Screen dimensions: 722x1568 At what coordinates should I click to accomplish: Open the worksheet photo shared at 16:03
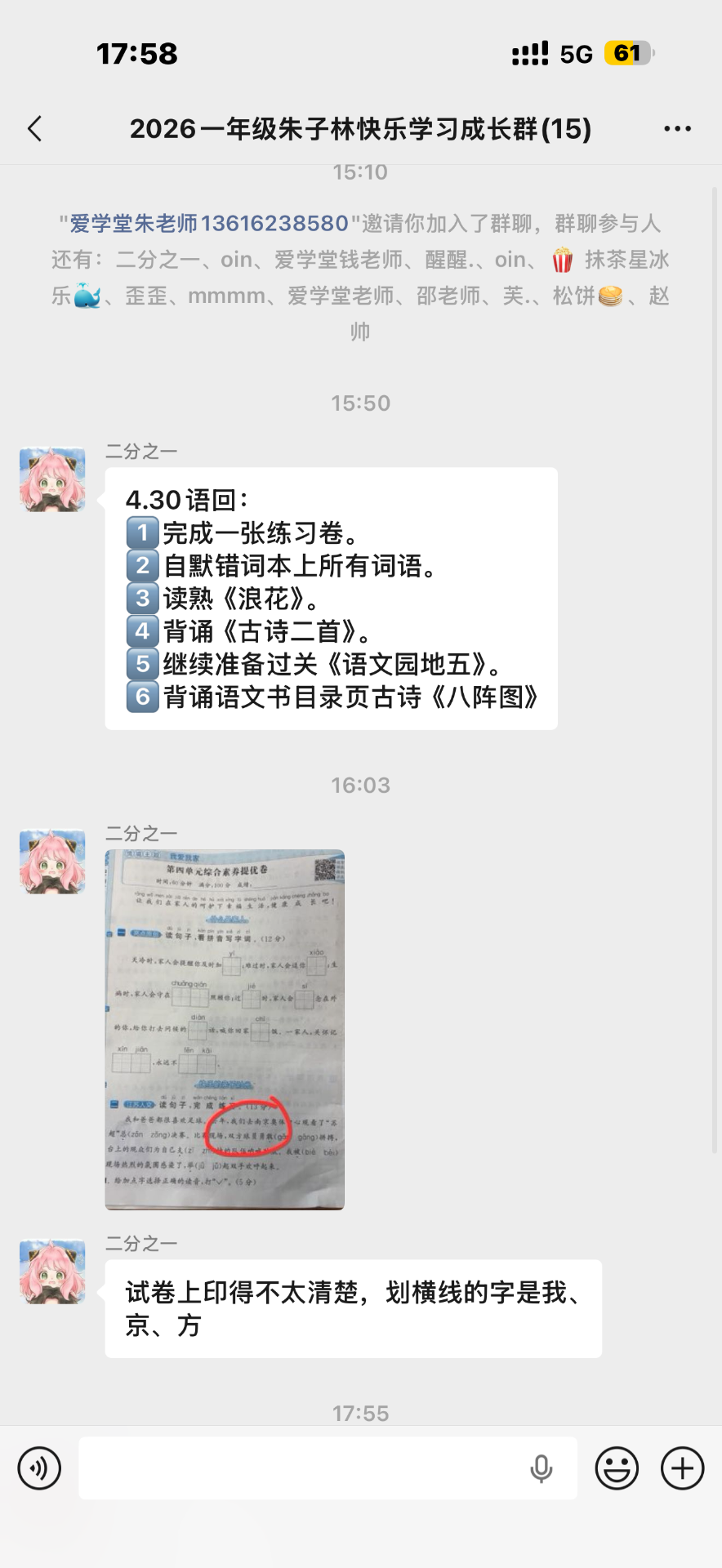[x=225, y=1030]
